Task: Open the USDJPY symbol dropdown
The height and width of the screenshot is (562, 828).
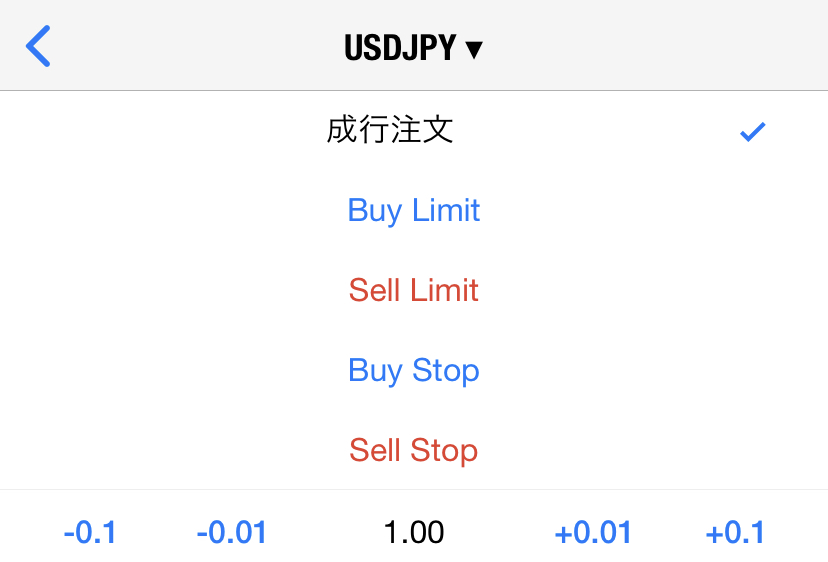Action: 413,47
